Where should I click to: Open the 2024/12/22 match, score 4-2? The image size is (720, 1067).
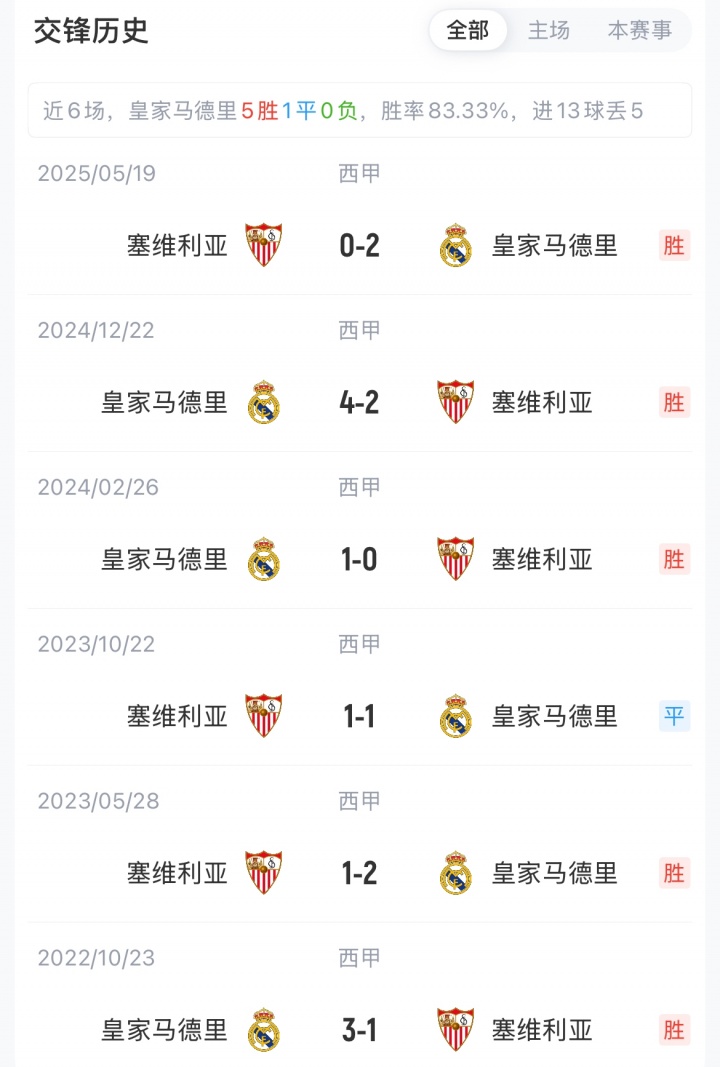tap(359, 402)
